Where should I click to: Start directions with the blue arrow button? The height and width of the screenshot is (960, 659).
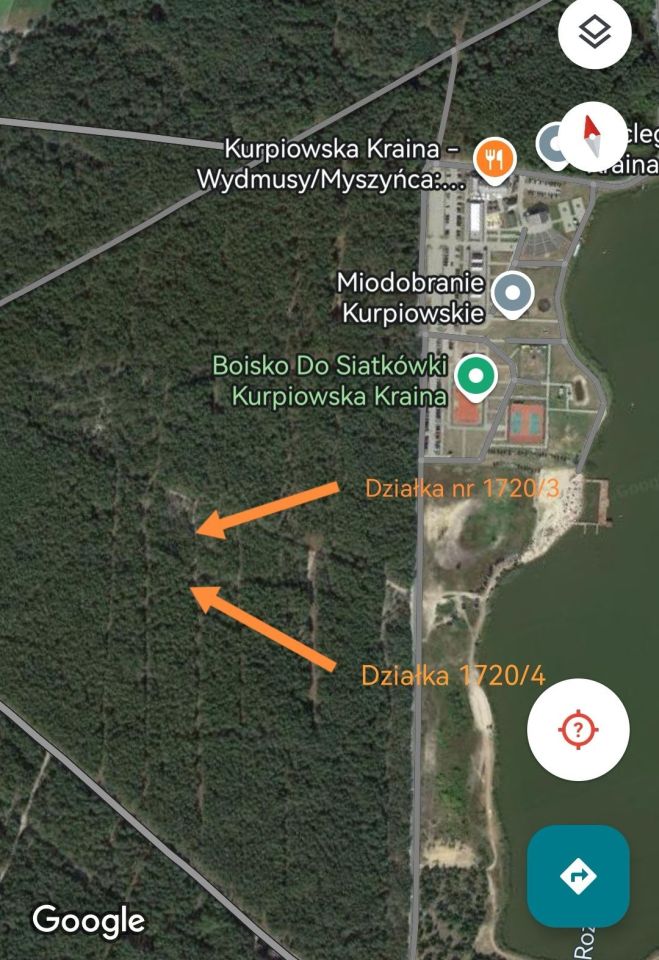pyautogui.click(x=578, y=876)
